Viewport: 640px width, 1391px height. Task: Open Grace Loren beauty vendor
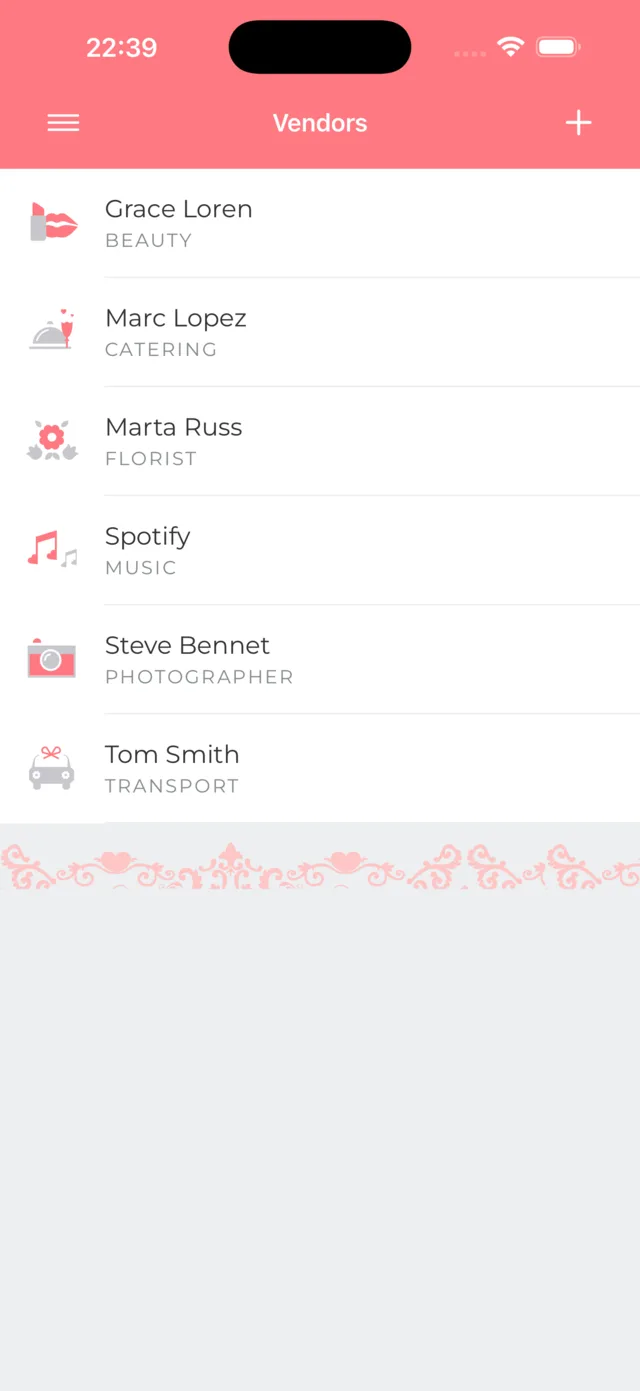320,223
